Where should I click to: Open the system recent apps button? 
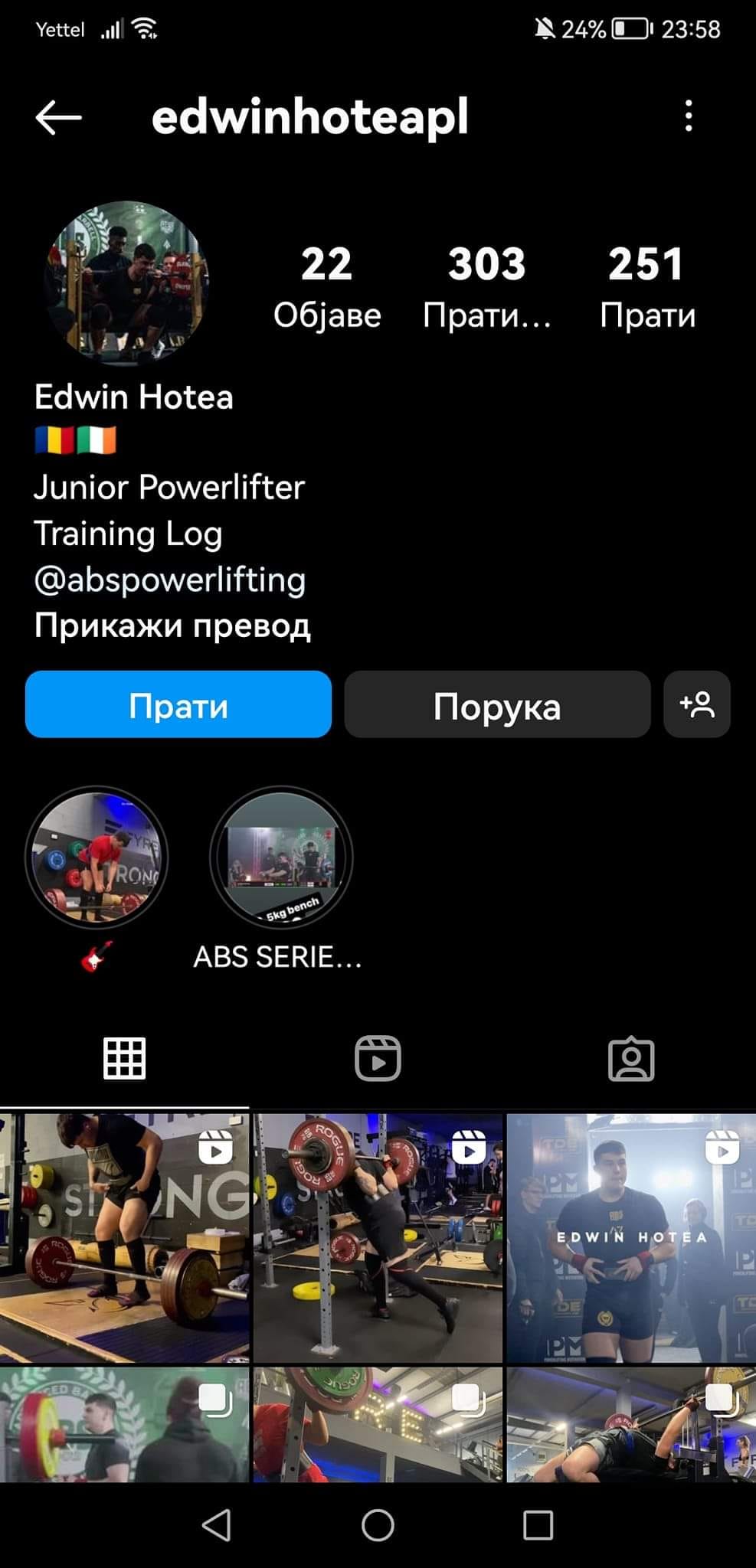click(x=538, y=1525)
